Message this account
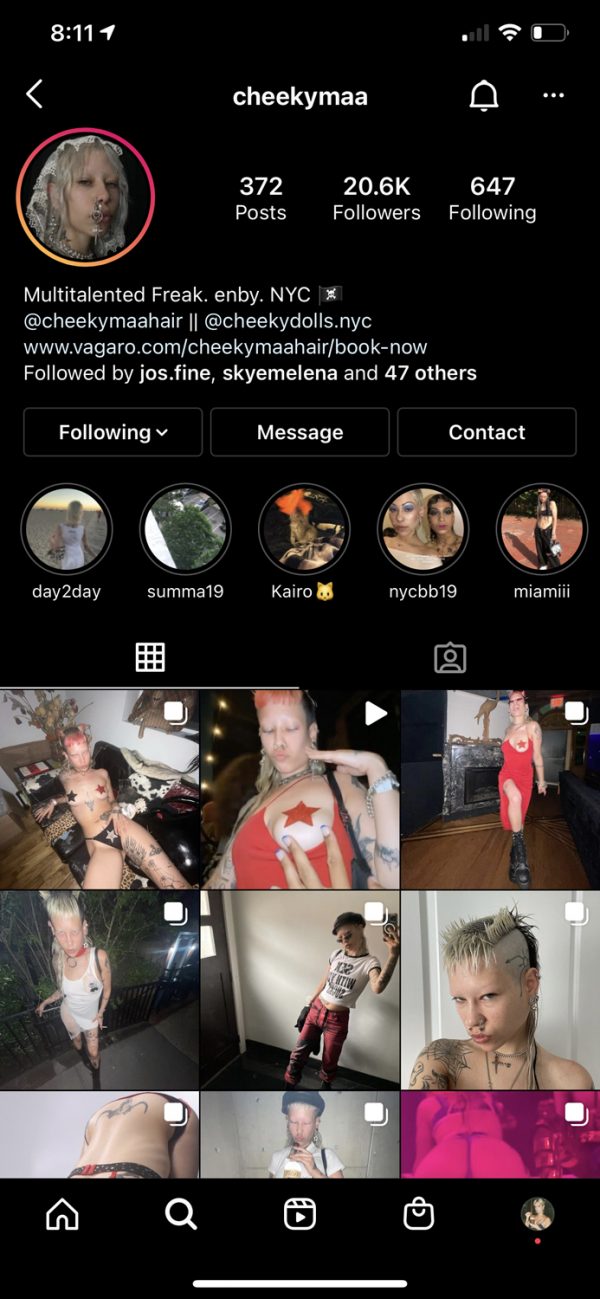600x1299 pixels. tap(299, 432)
